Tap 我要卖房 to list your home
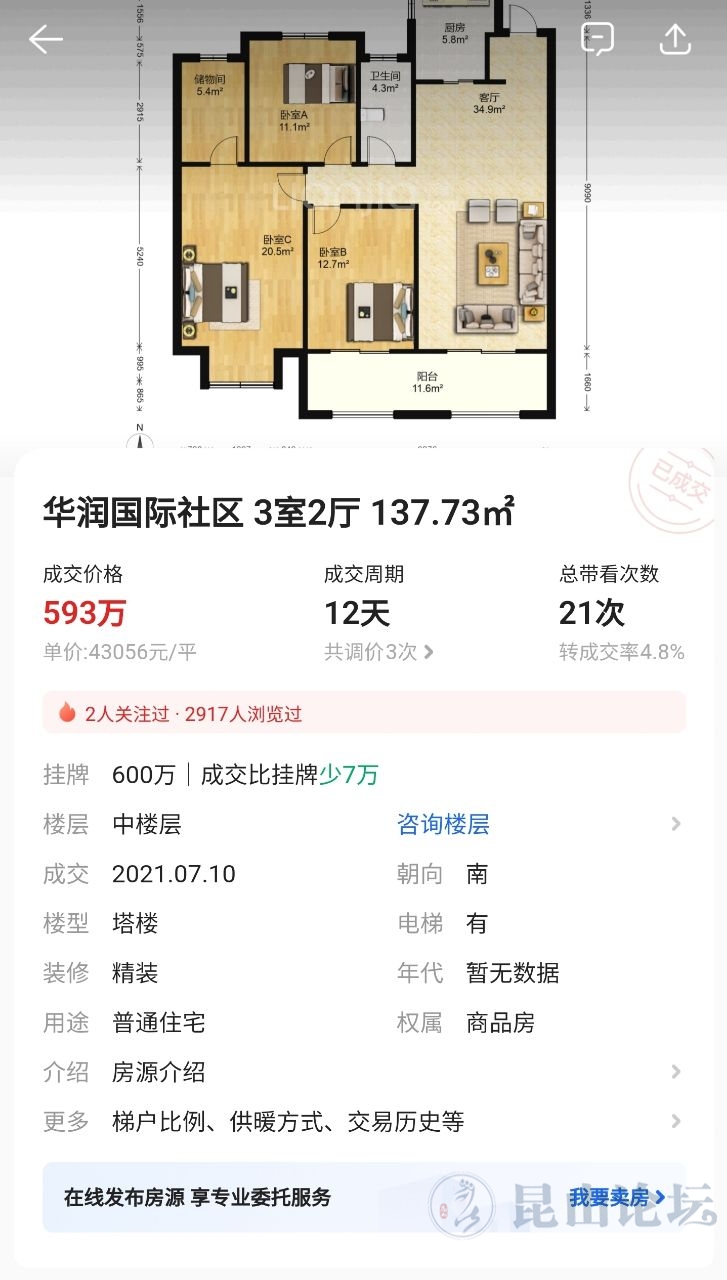This screenshot has height=1280, width=727. pyautogui.click(x=617, y=1197)
